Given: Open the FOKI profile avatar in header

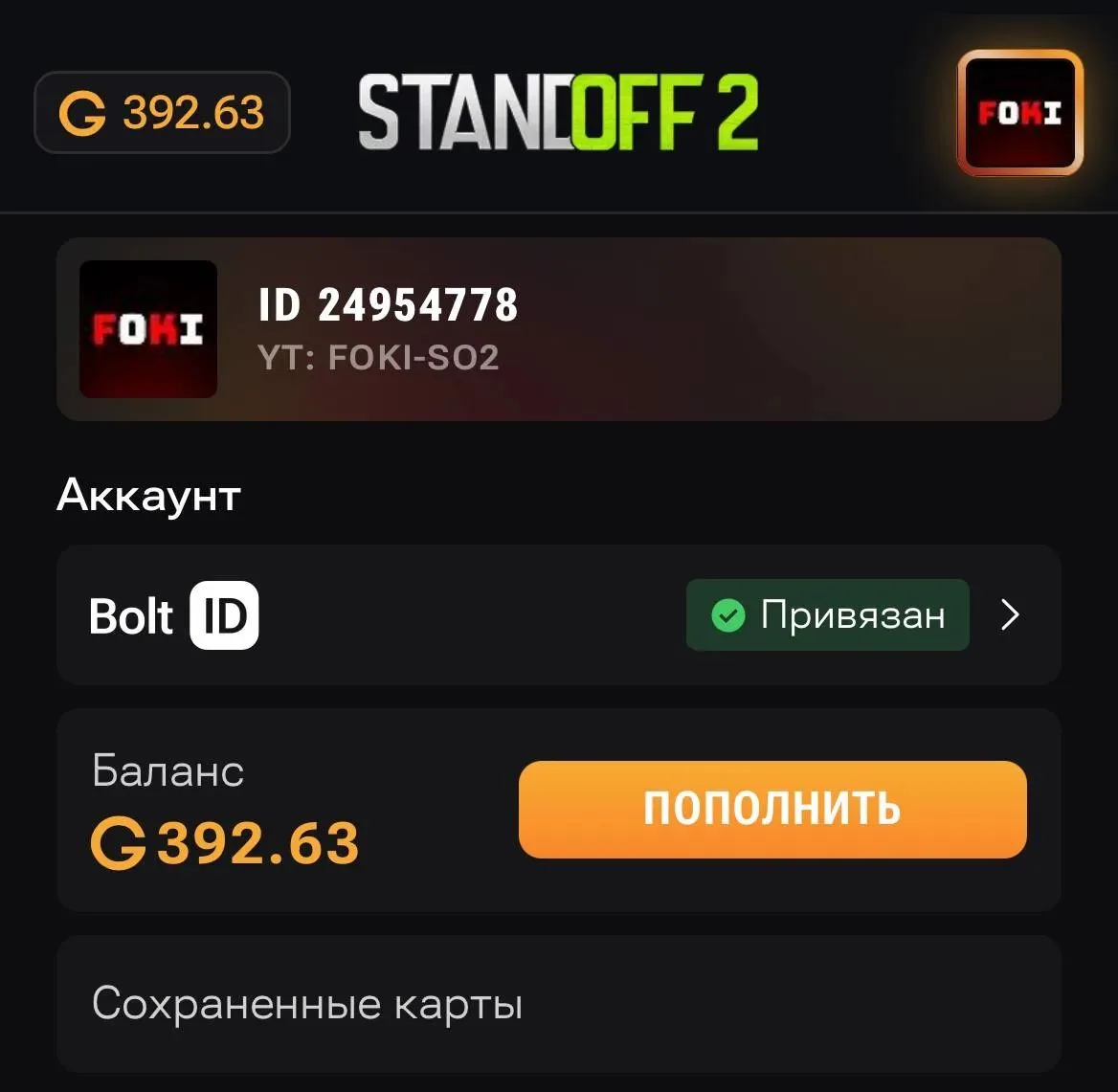Looking at the screenshot, I should [x=1019, y=113].
